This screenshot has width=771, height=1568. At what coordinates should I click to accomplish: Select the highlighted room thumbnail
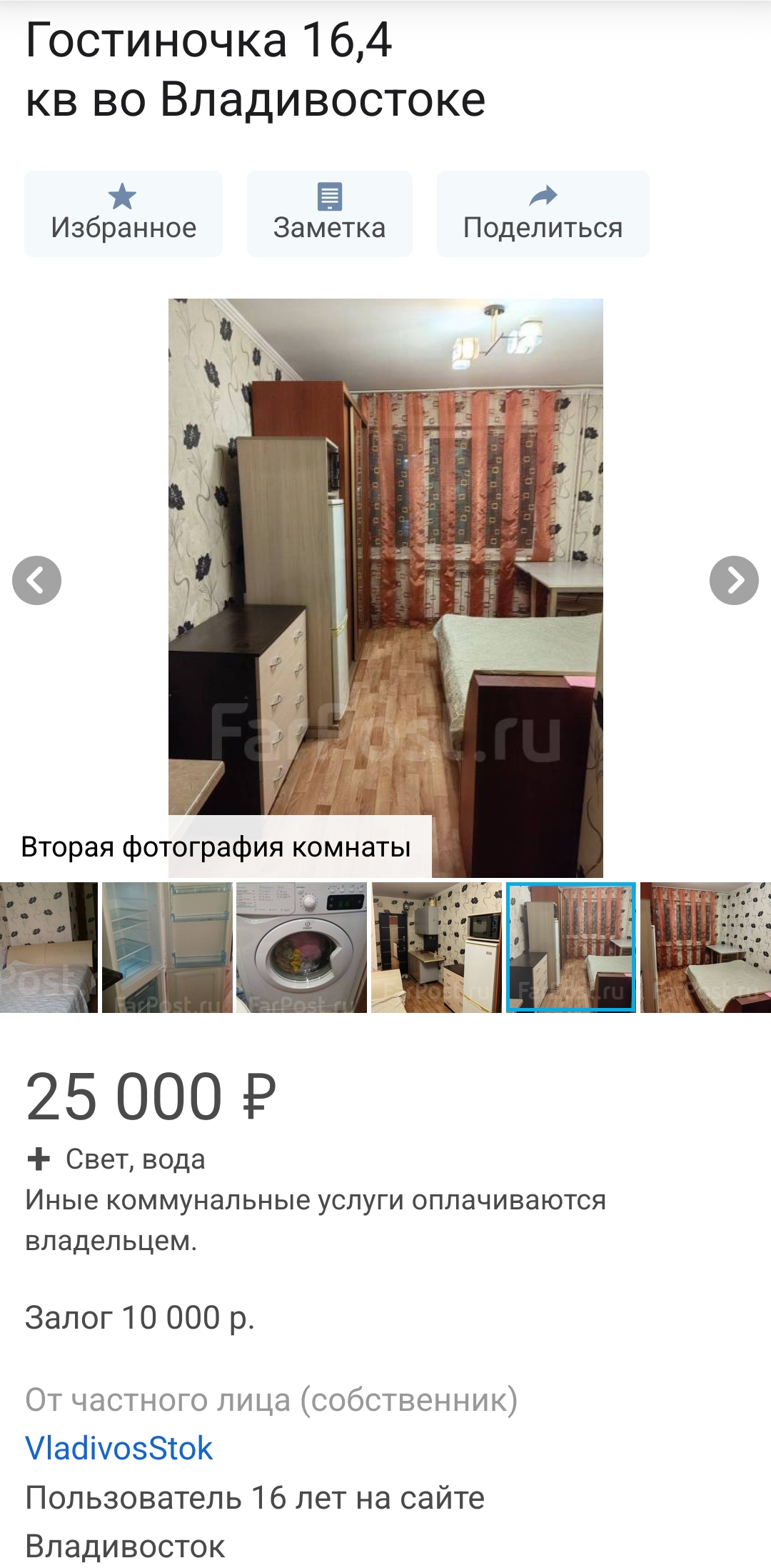571,947
